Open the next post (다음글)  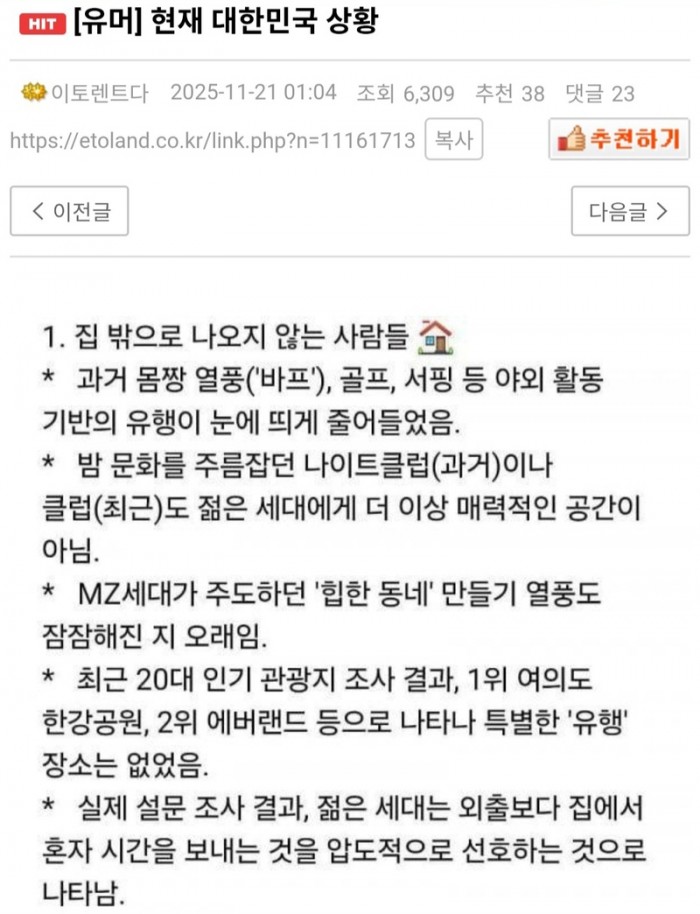630,211
